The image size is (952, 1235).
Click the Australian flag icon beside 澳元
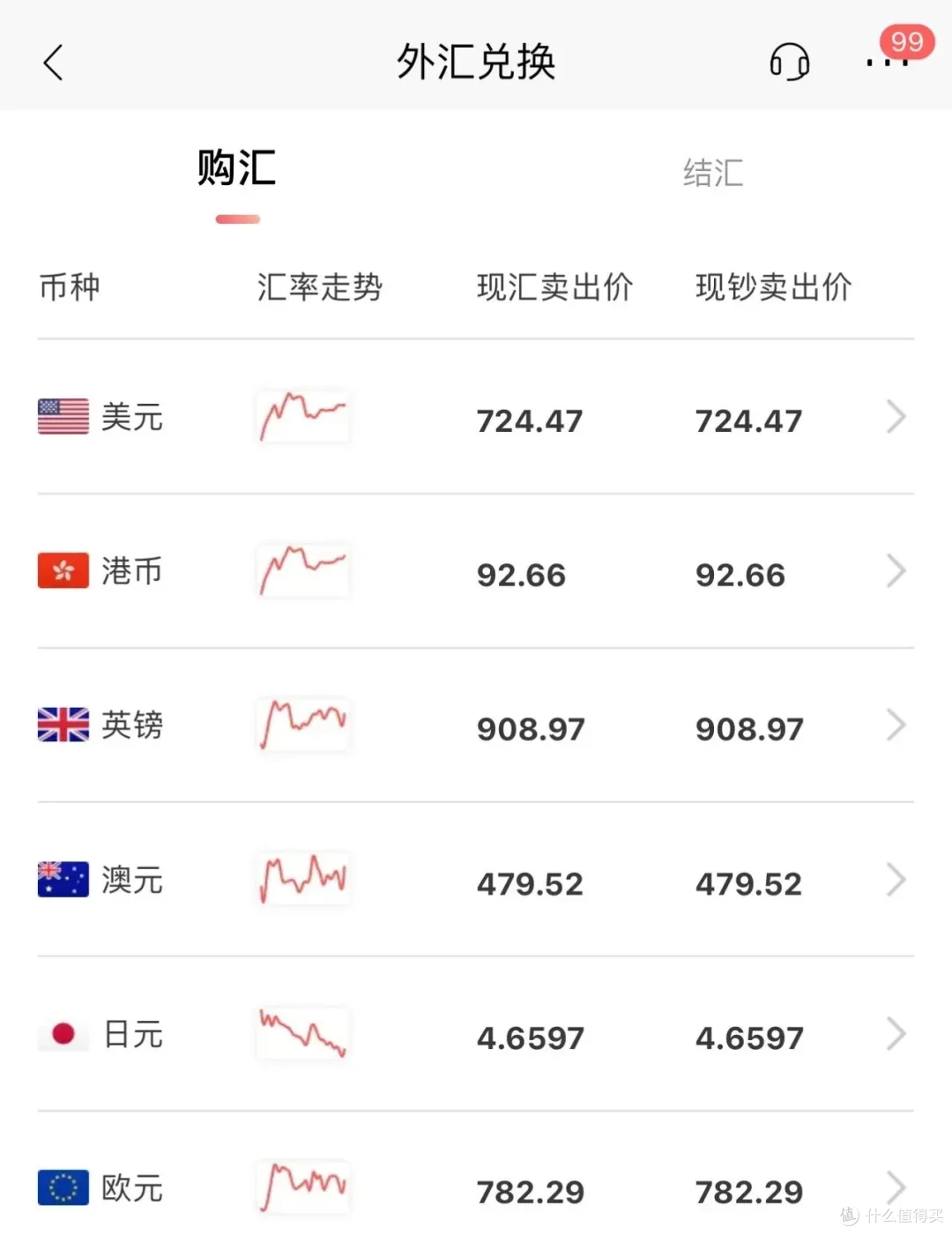click(x=63, y=878)
